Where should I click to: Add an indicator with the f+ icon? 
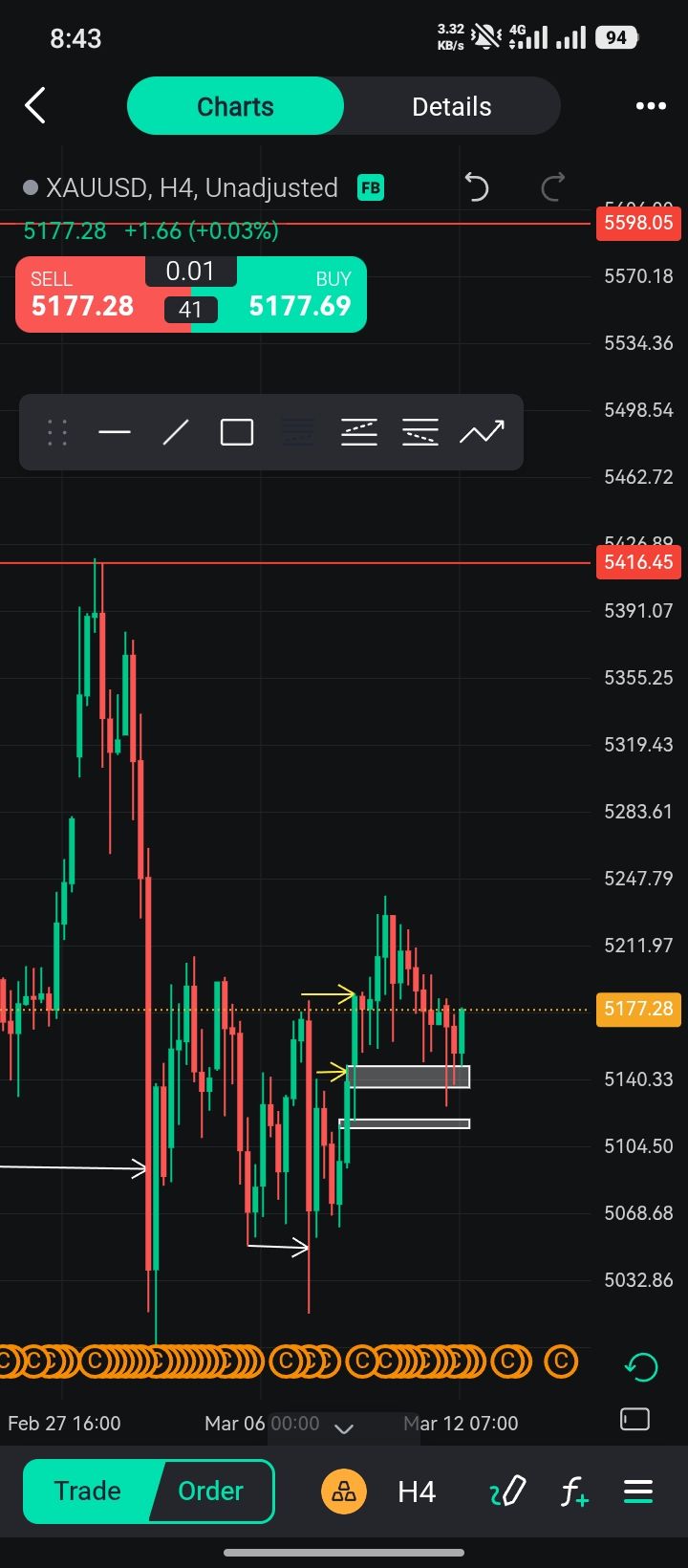(x=573, y=1492)
